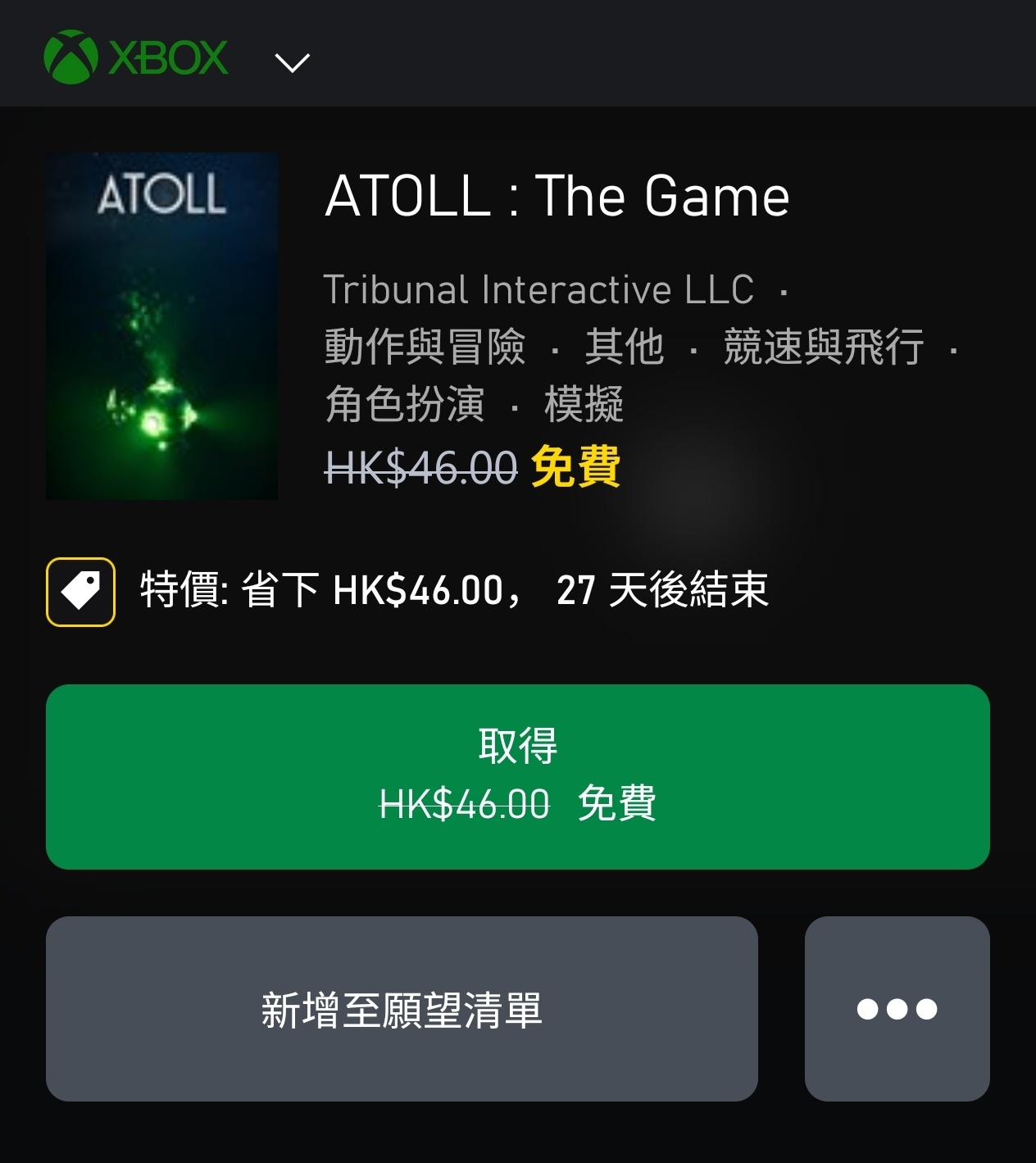Screen dimensions: 1036x1163
Task: Tap the green 取得 free button
Action: tap(517, 776)
